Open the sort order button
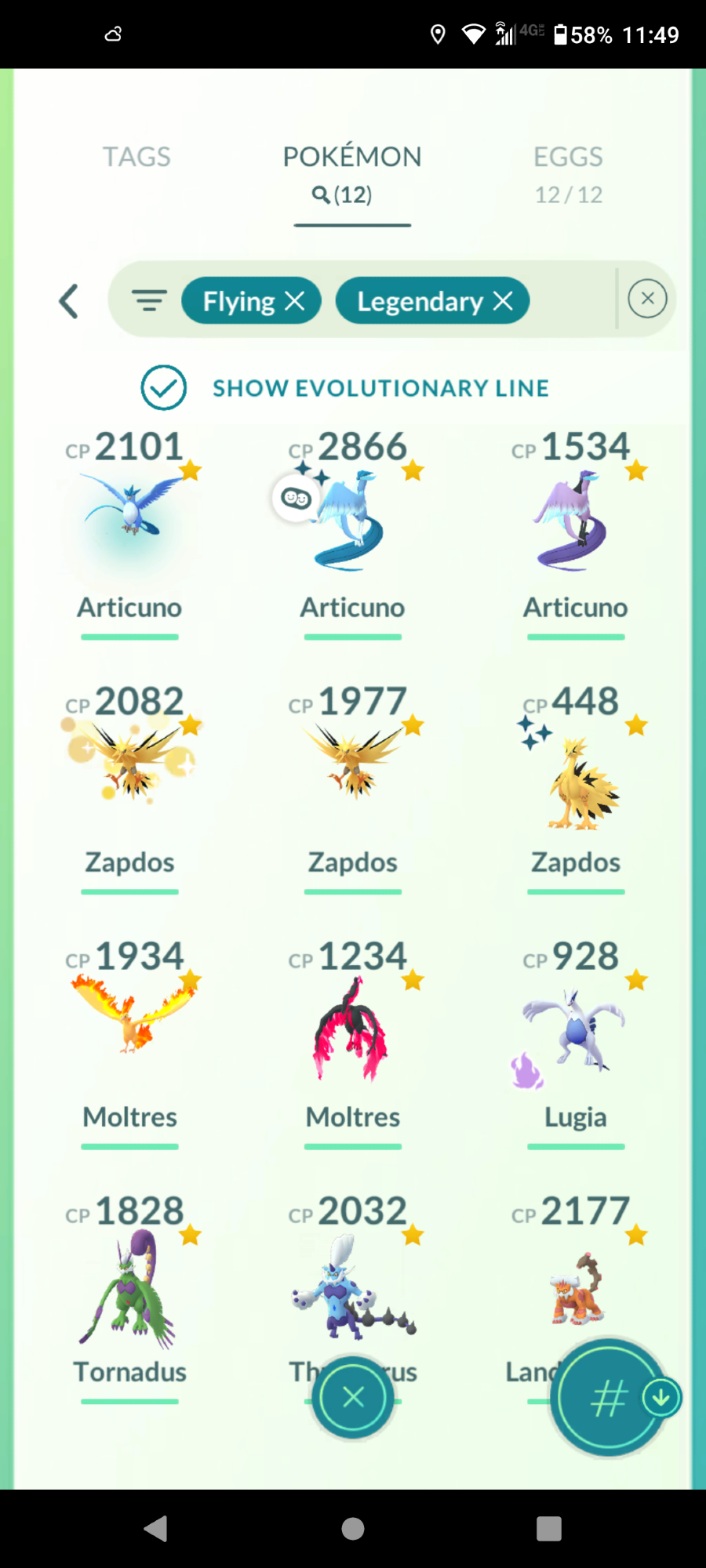The width and height of the screenshot is (706, 1568). click(609, 1397)
